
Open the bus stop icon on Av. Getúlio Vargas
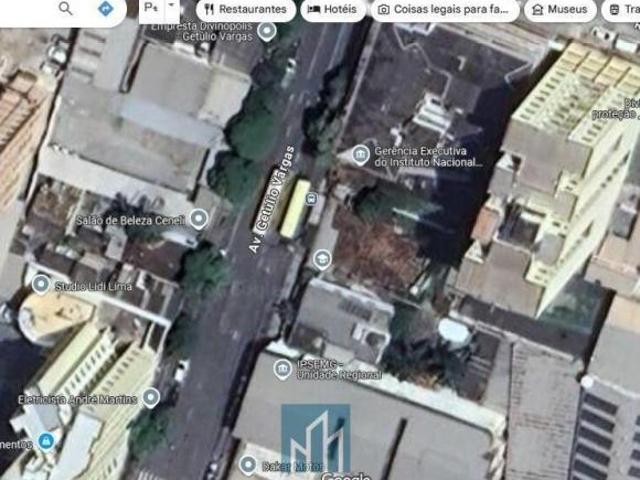[x=312, y=197]
